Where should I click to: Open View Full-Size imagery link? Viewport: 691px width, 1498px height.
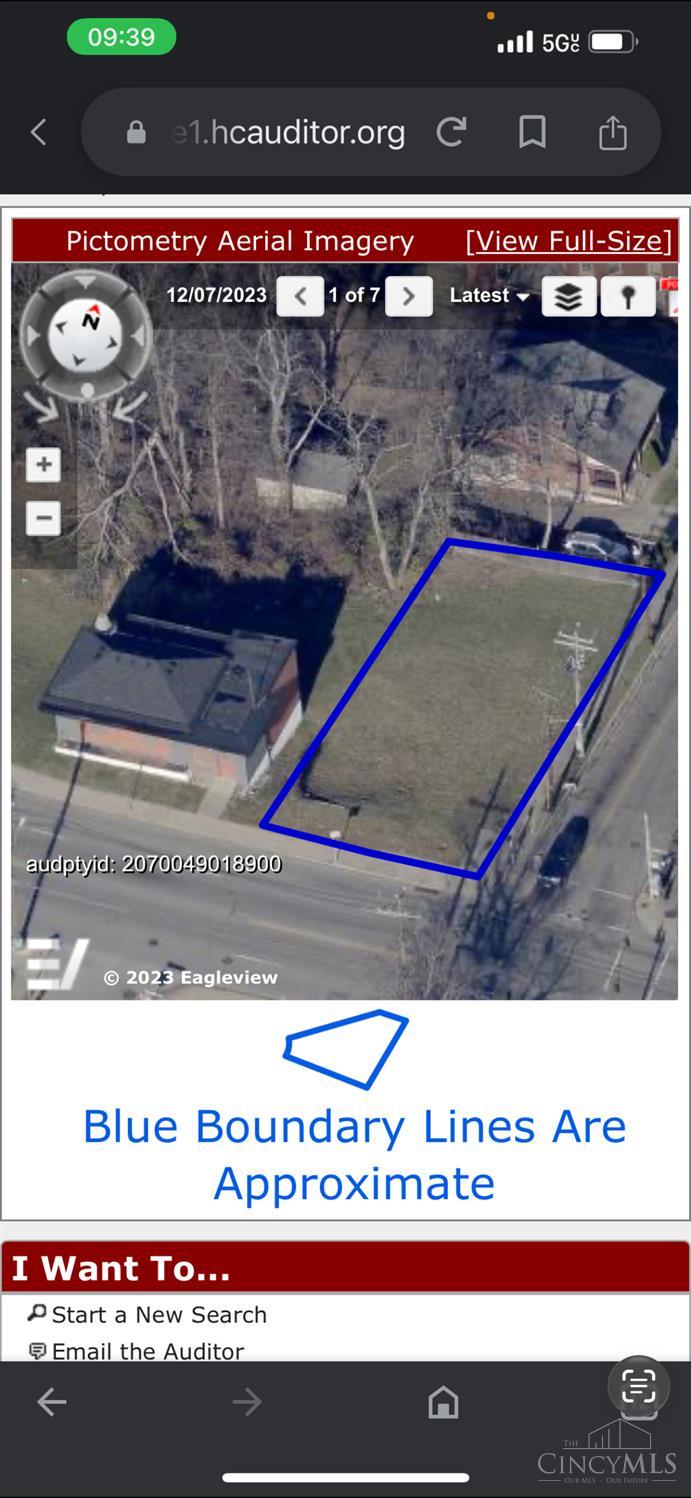(x=568, y=241)
